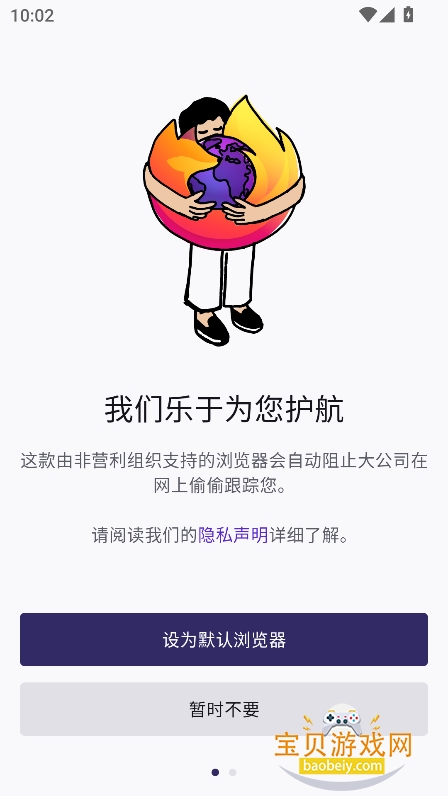Open the 隐私声明 link
448x796 pixels.
(233, 535)
